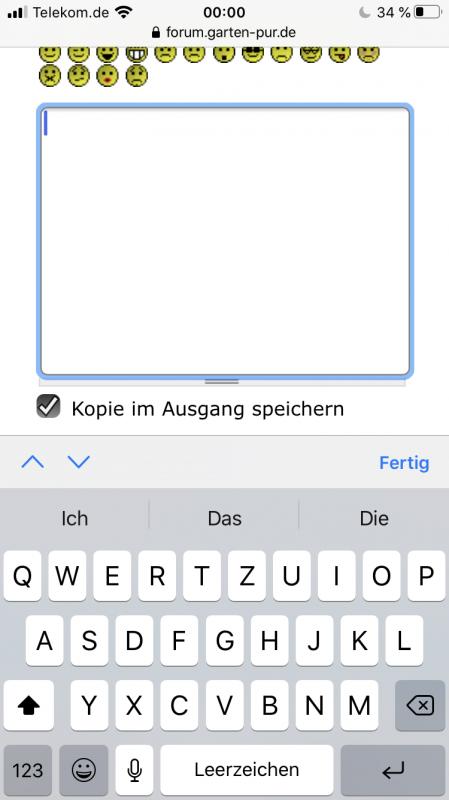Screen dimensions: 449x800
Task: Open the keyboard emoji picker
Action: point(84,770)
